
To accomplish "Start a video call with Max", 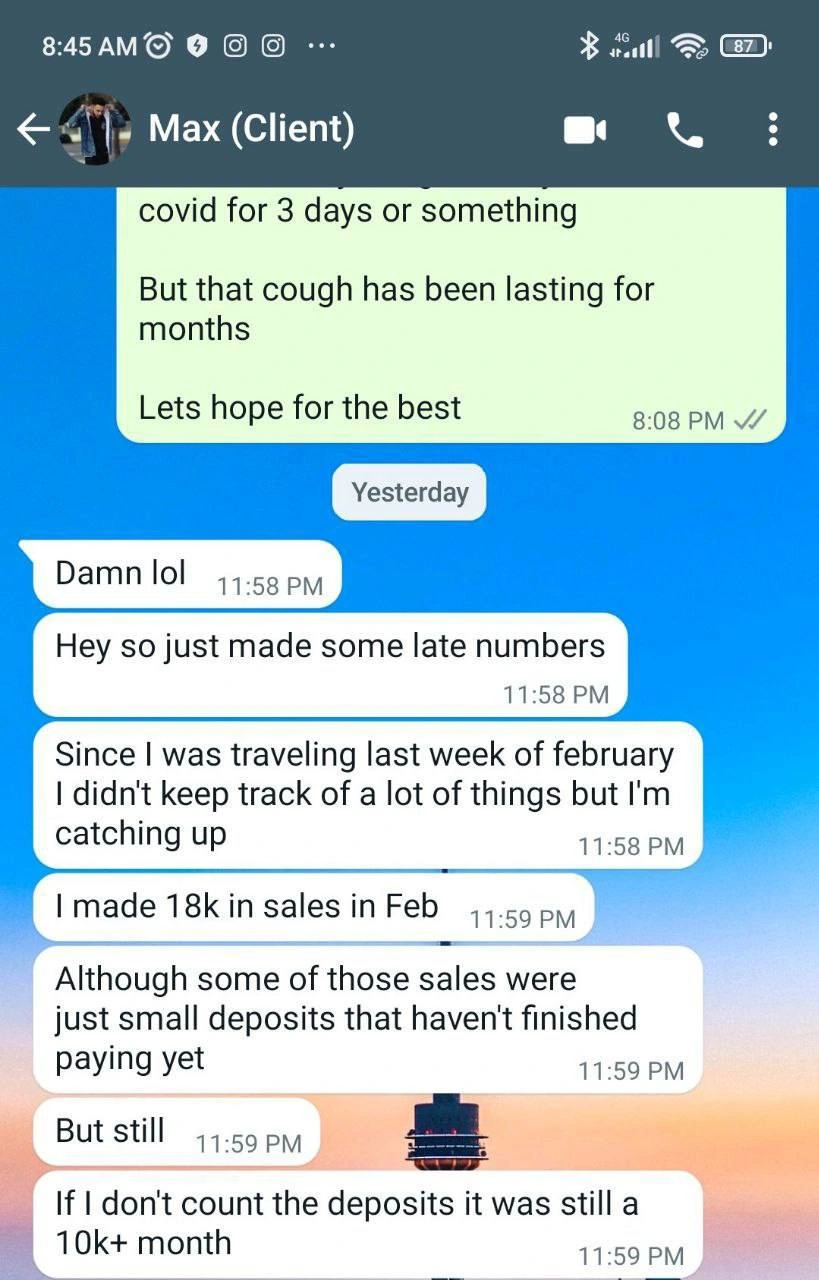I will coord(585,130).
